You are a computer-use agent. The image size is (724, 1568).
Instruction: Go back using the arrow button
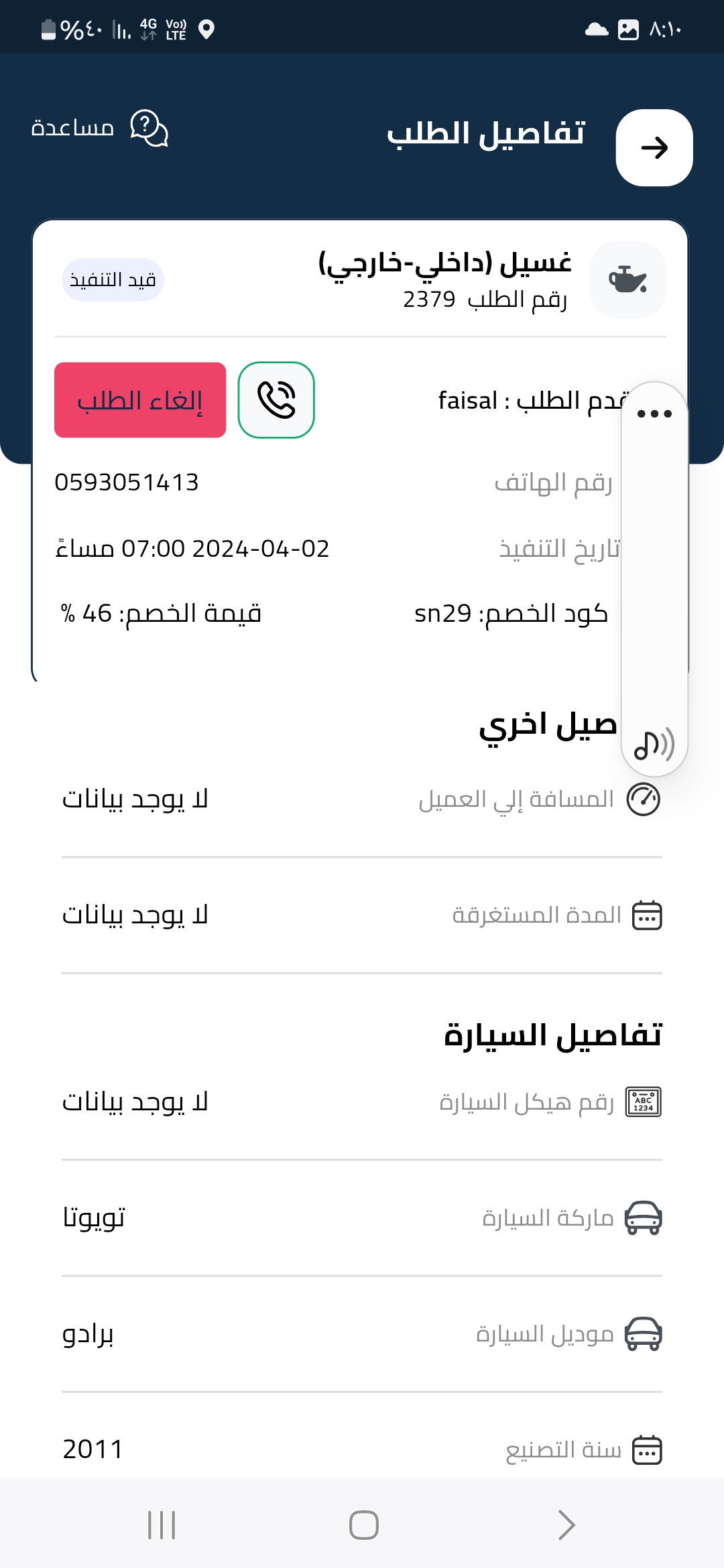click(x=654, y=147)
